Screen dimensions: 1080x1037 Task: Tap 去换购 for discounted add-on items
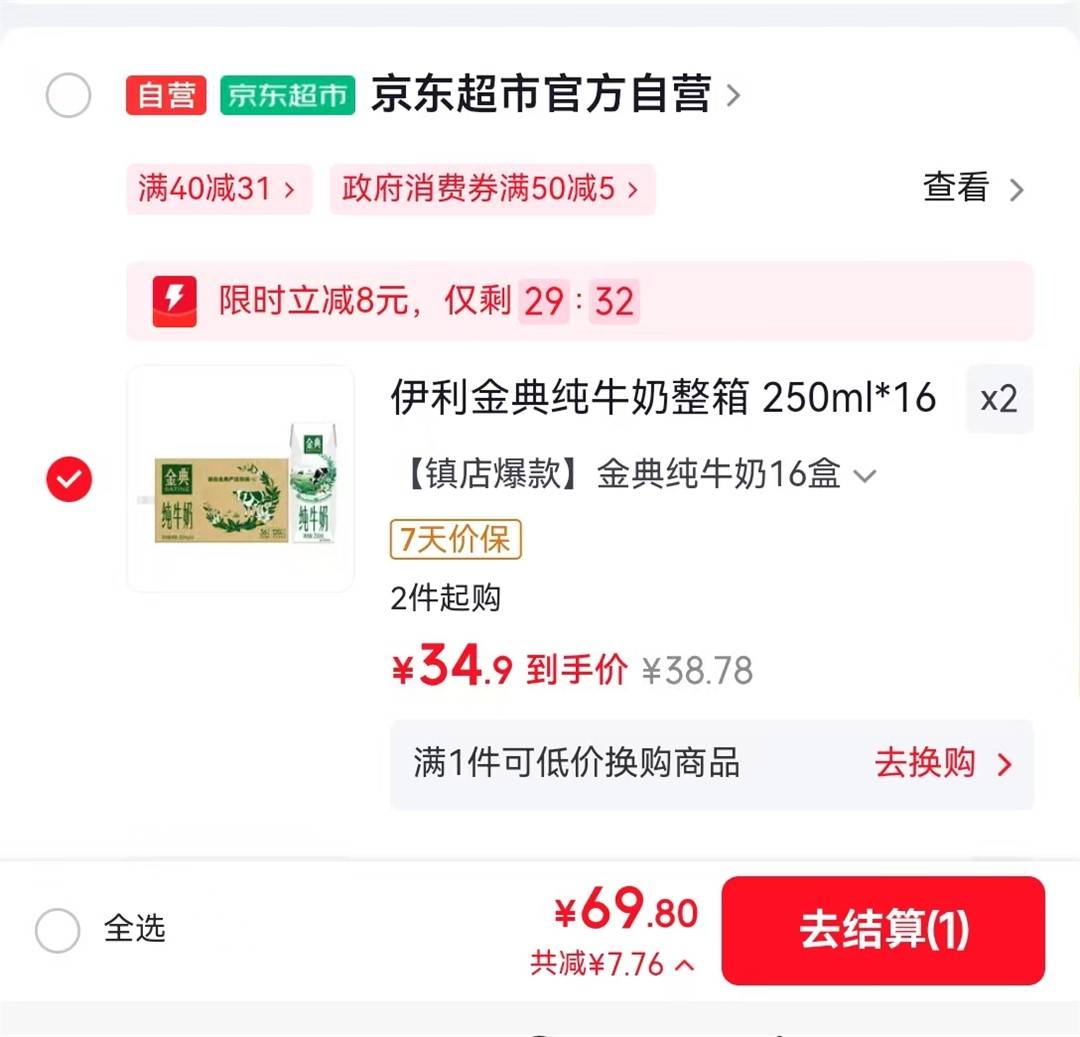[x=942, y=764]
